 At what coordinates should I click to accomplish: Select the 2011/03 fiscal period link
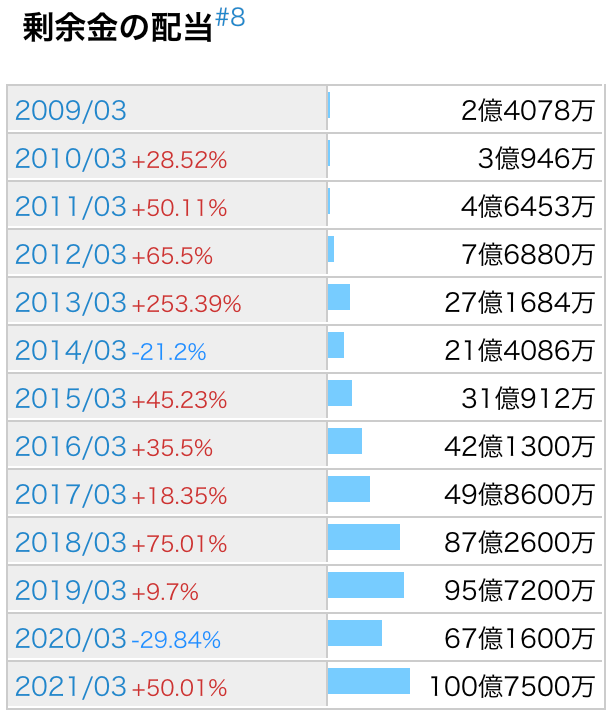click(71, 207)
